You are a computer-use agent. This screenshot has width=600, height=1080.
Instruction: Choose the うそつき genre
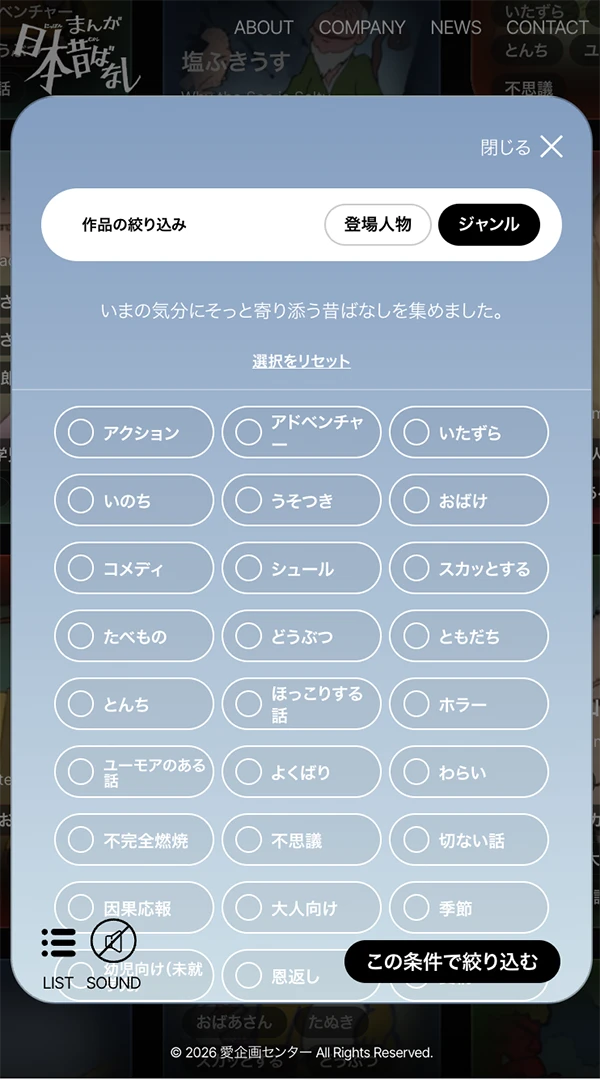coord(301,501)
